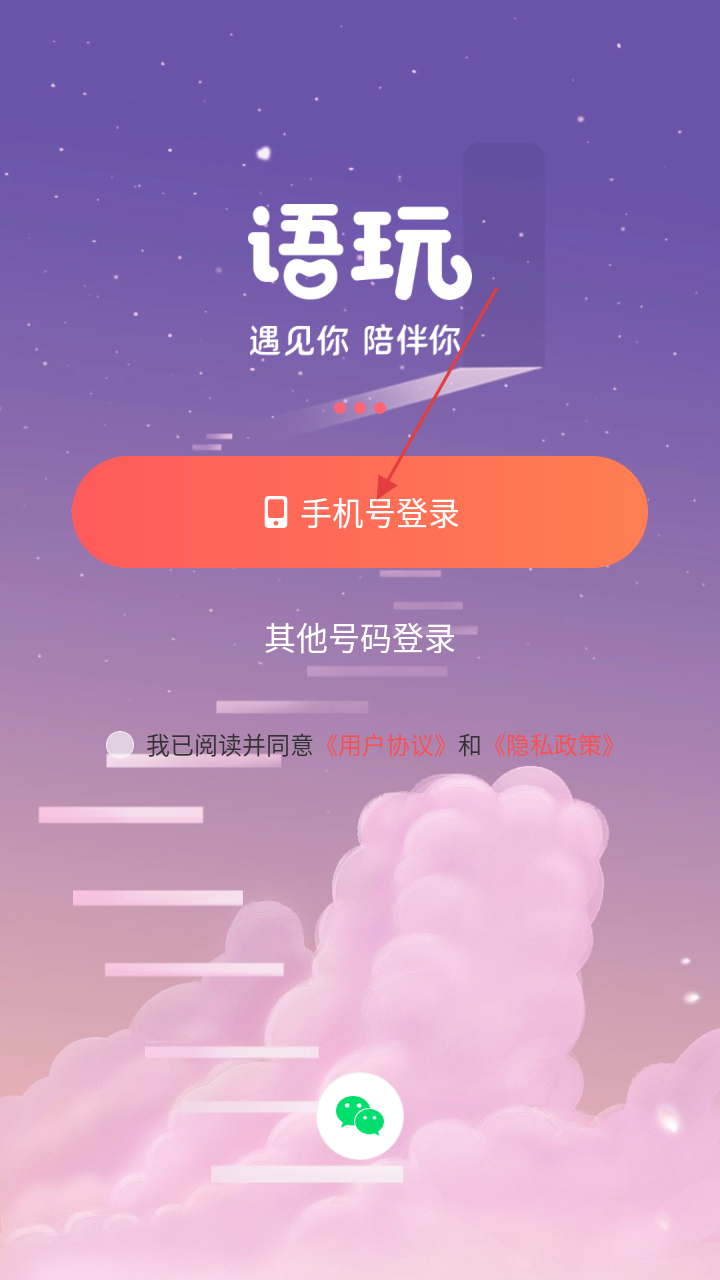Choose 其他号码登录 option
This screenshot has width=720, height=1280.
click(360, 638)
